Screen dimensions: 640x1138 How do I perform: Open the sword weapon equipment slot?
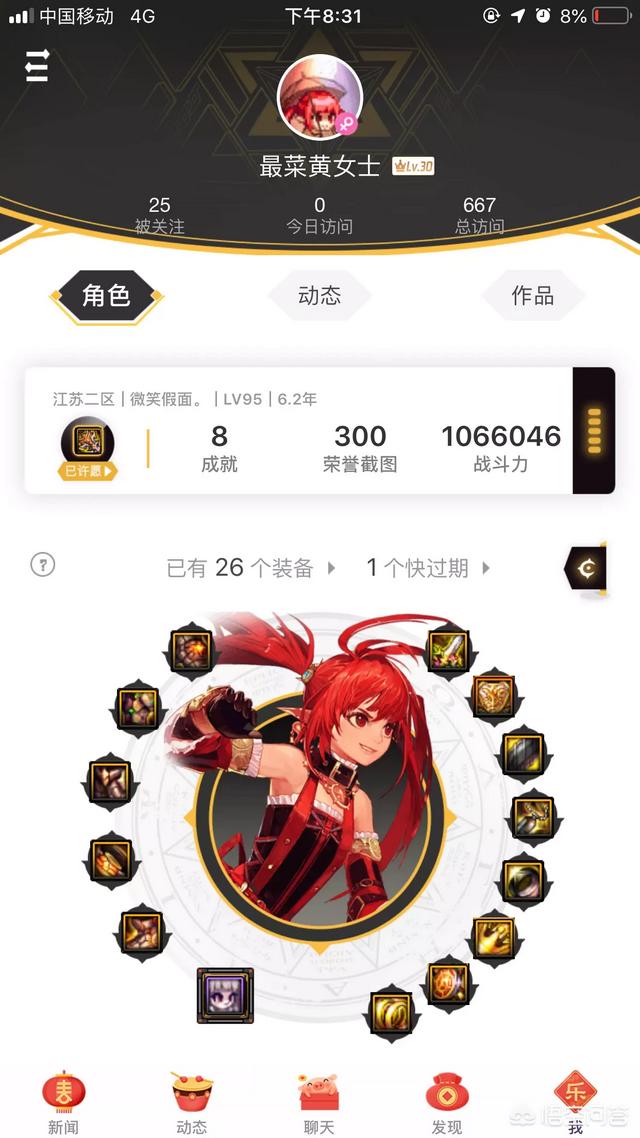[448, 650]
